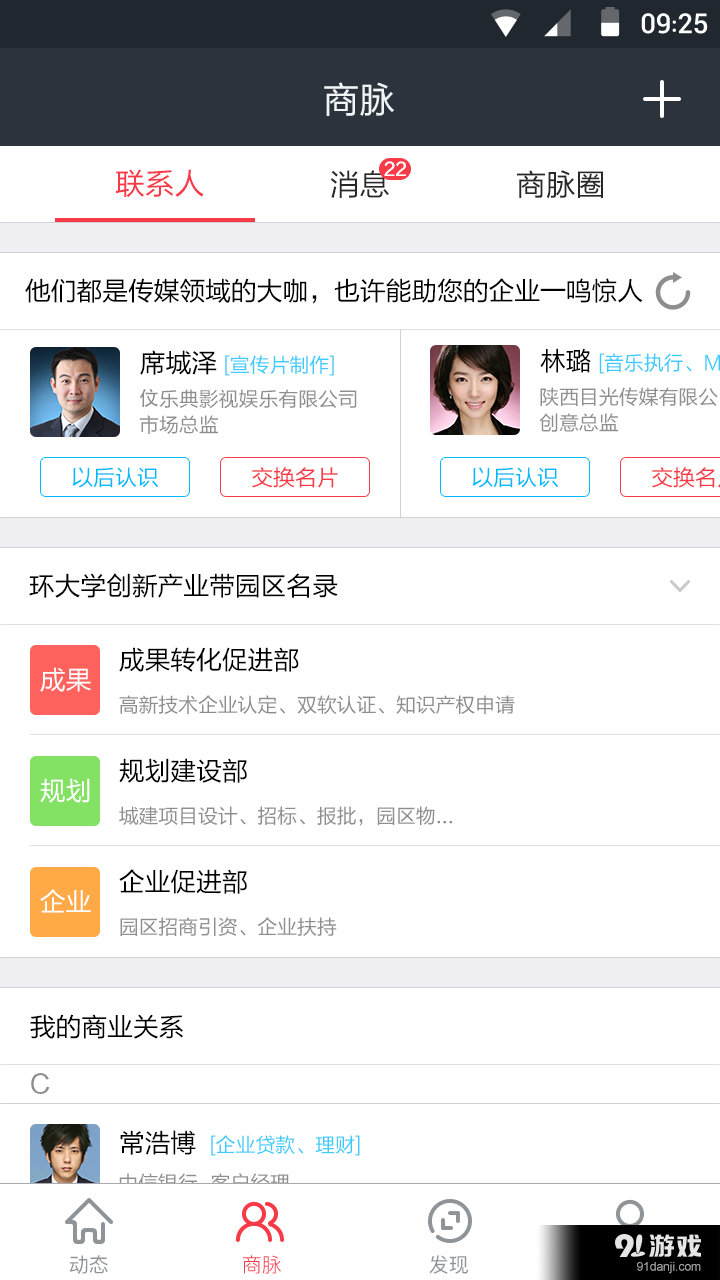
Task: Refresh recommended contacts with the refresh icon
Action: pos(673,291)
